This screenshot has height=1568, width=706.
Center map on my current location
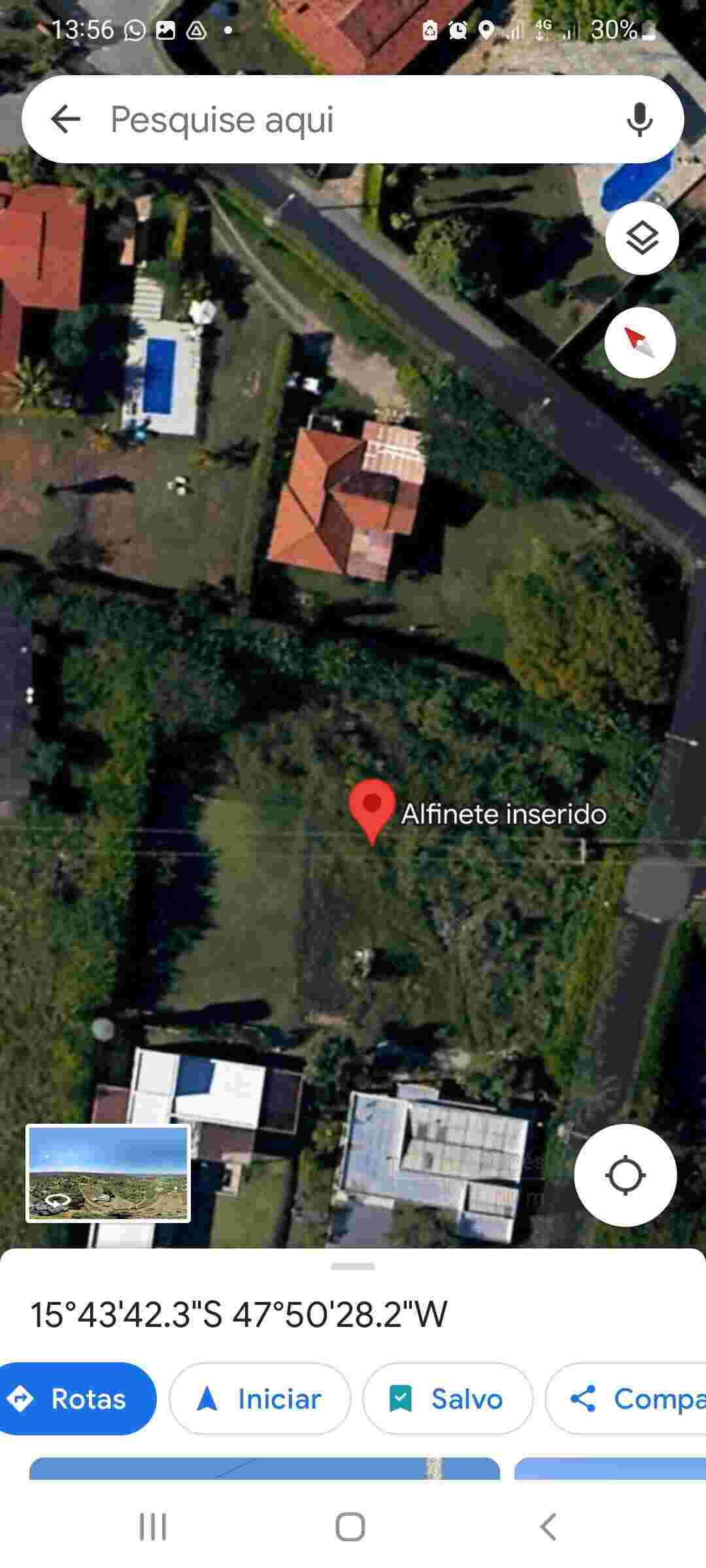(x=625, y=1175)
